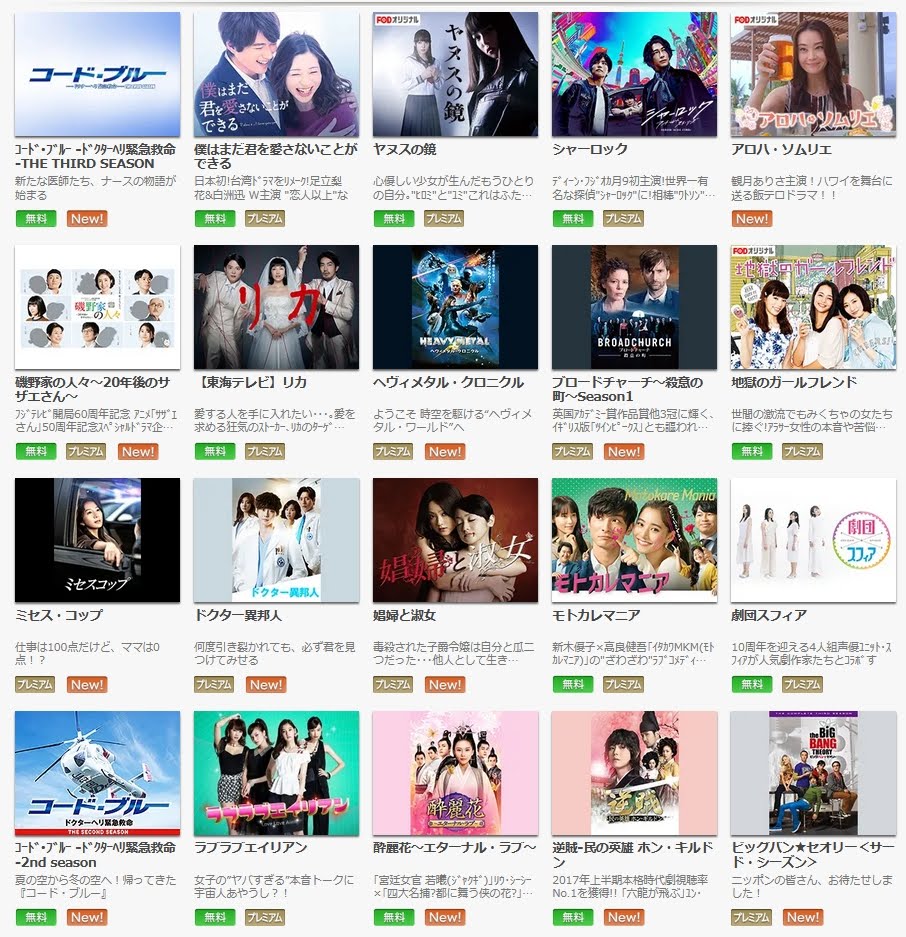Open 地獄のガールフレンド show
The image size is (906, 937).
coord(813,307)
